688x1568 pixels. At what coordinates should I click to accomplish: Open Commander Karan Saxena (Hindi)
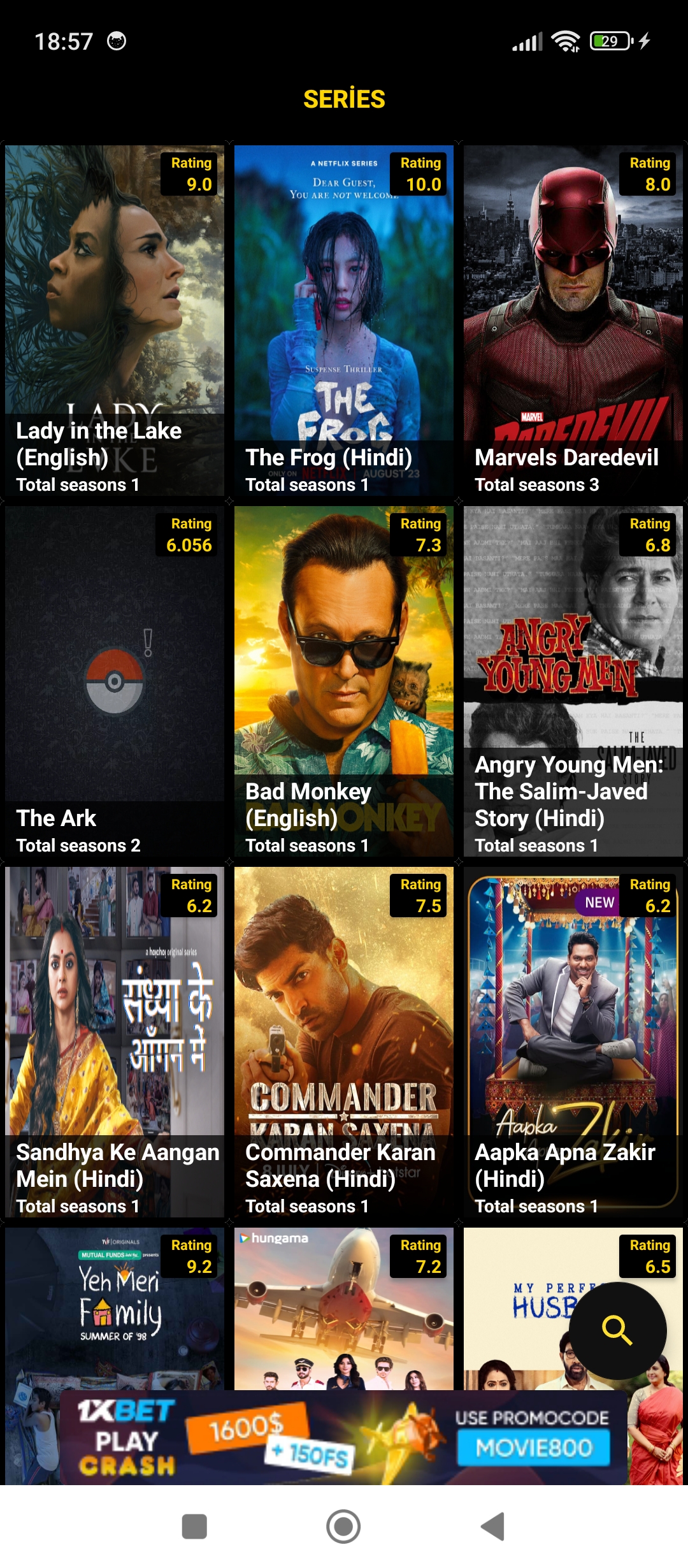tap(344, 1042)
